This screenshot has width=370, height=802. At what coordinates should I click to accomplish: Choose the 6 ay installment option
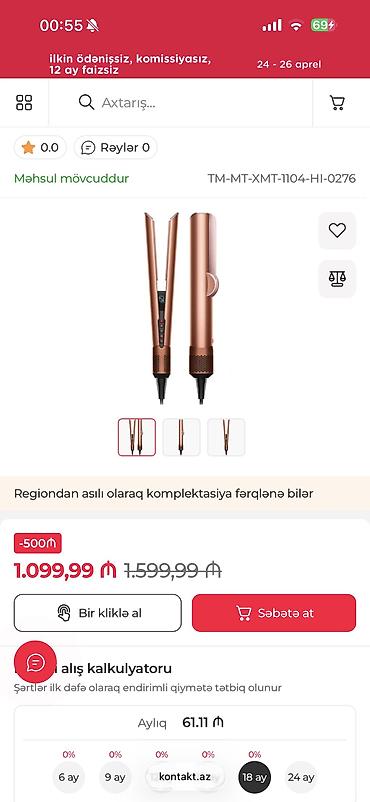pyautogui.click(x=69, y=777)
